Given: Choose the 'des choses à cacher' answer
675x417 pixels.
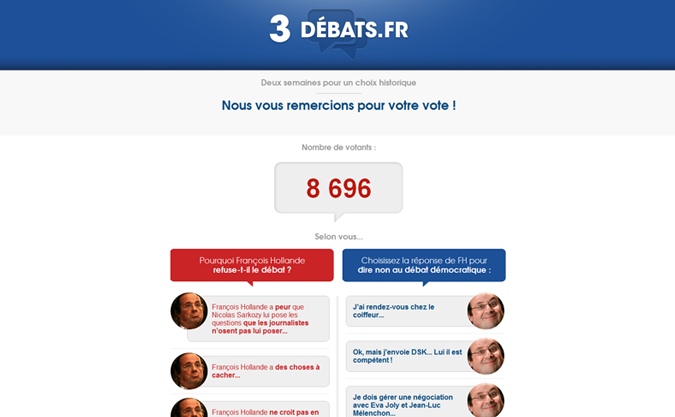Looking at the screenshot, I should [265, 371].
